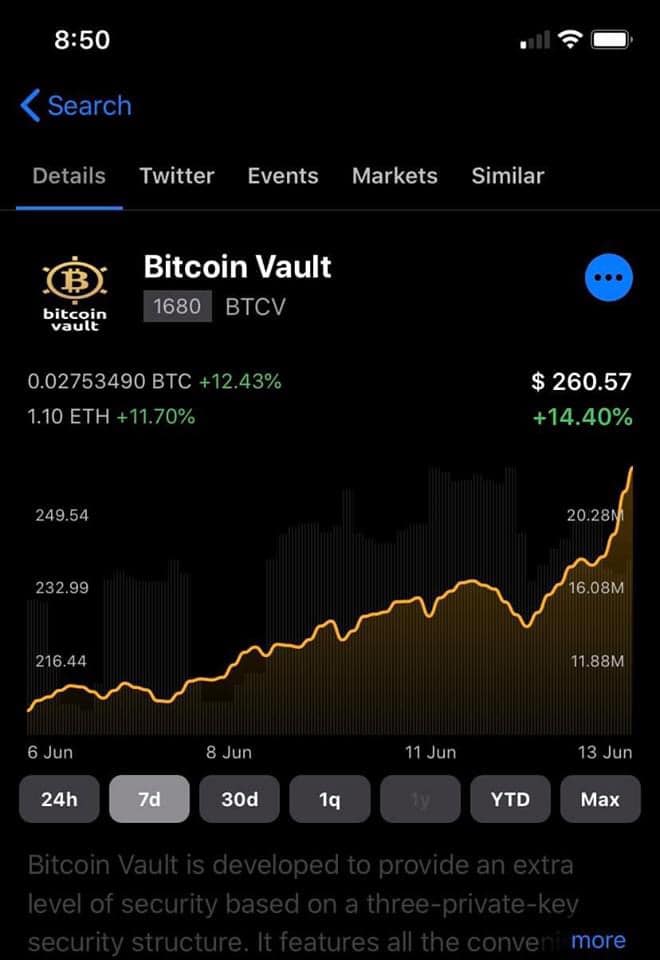The height and width of the screenshot is (960, 660).
Task: Open the Details tab
Action: coord(69,176)
